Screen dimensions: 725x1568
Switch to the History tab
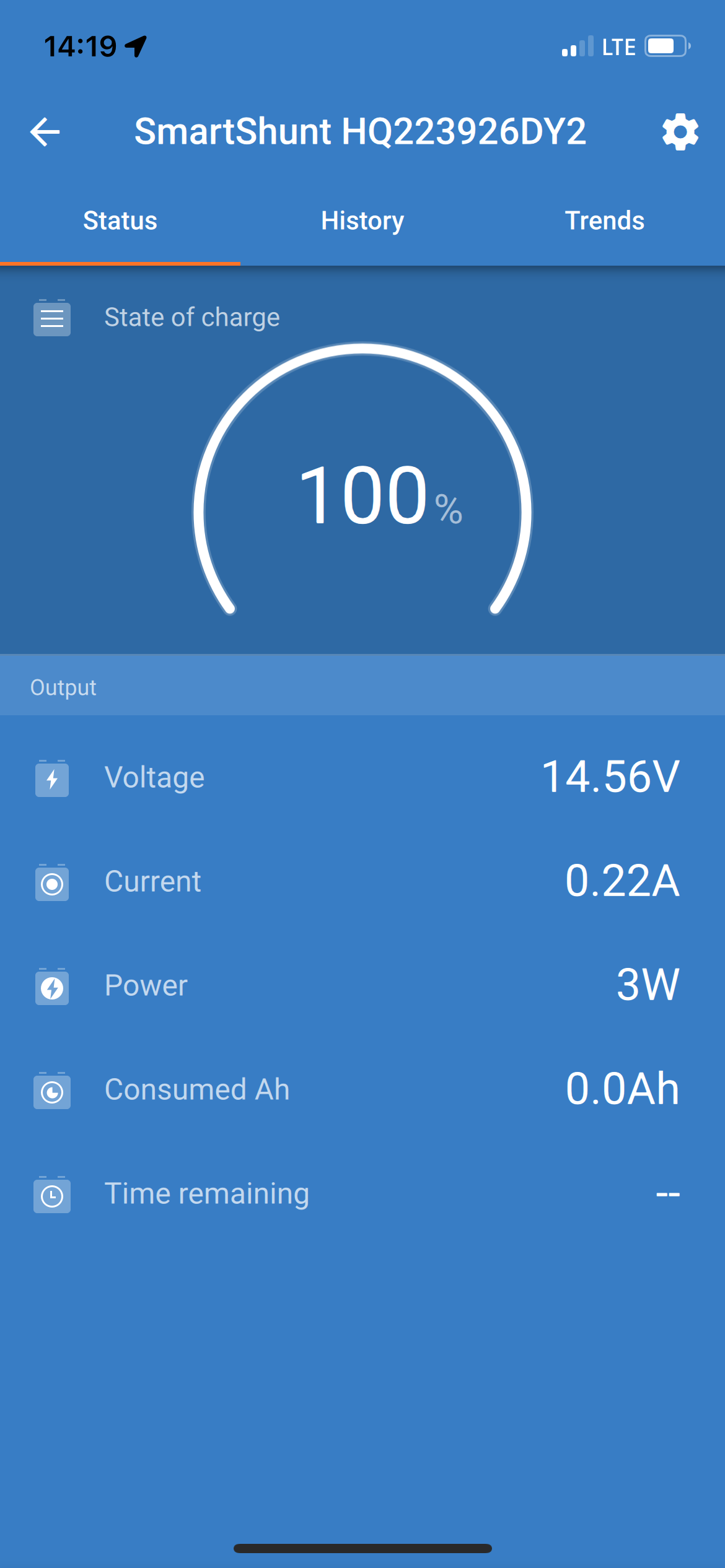pyautogui.click(x=362, y=220)
